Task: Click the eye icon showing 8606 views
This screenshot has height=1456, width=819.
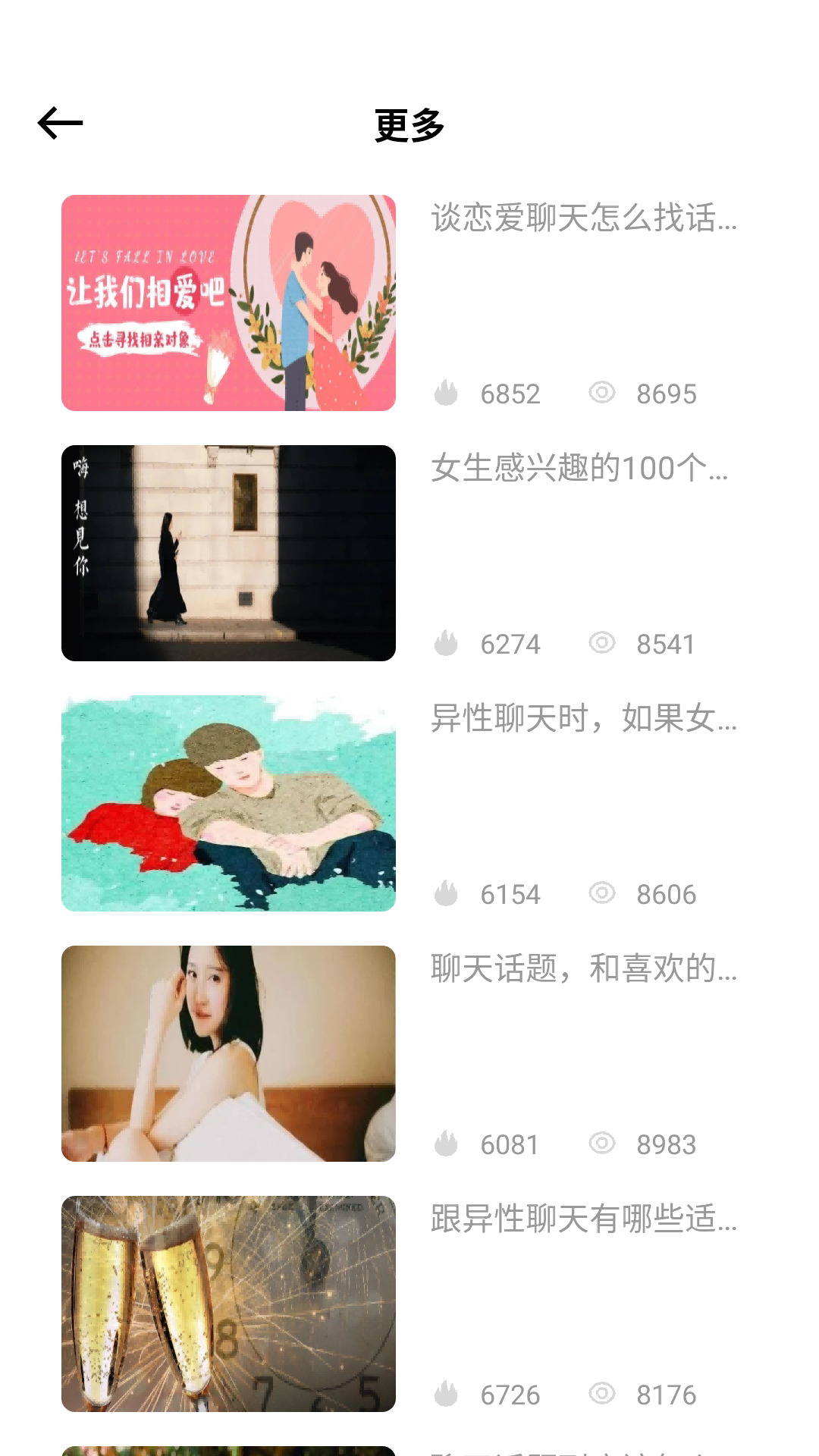Action: click(603, 893)
